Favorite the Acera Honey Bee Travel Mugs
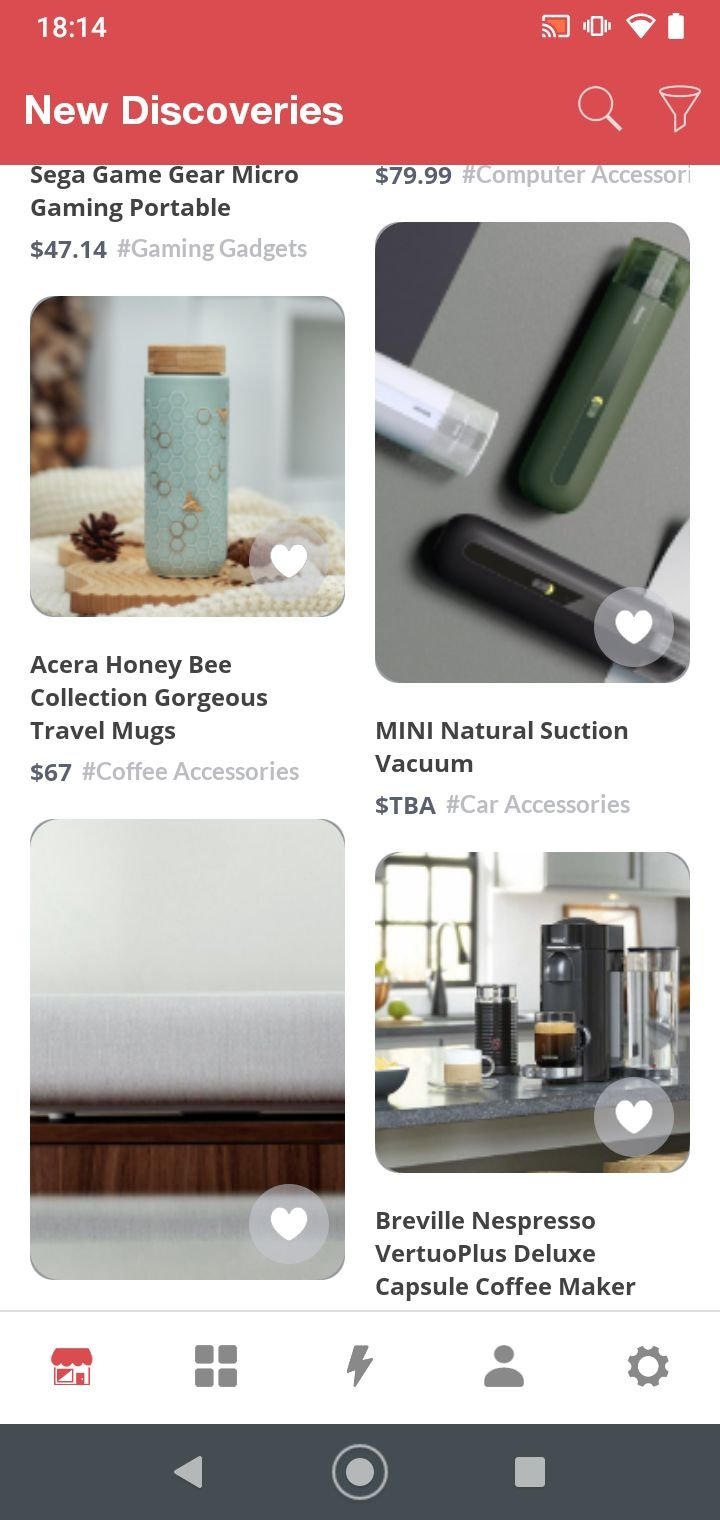The image size is (720, 1520). click(289, 561)
